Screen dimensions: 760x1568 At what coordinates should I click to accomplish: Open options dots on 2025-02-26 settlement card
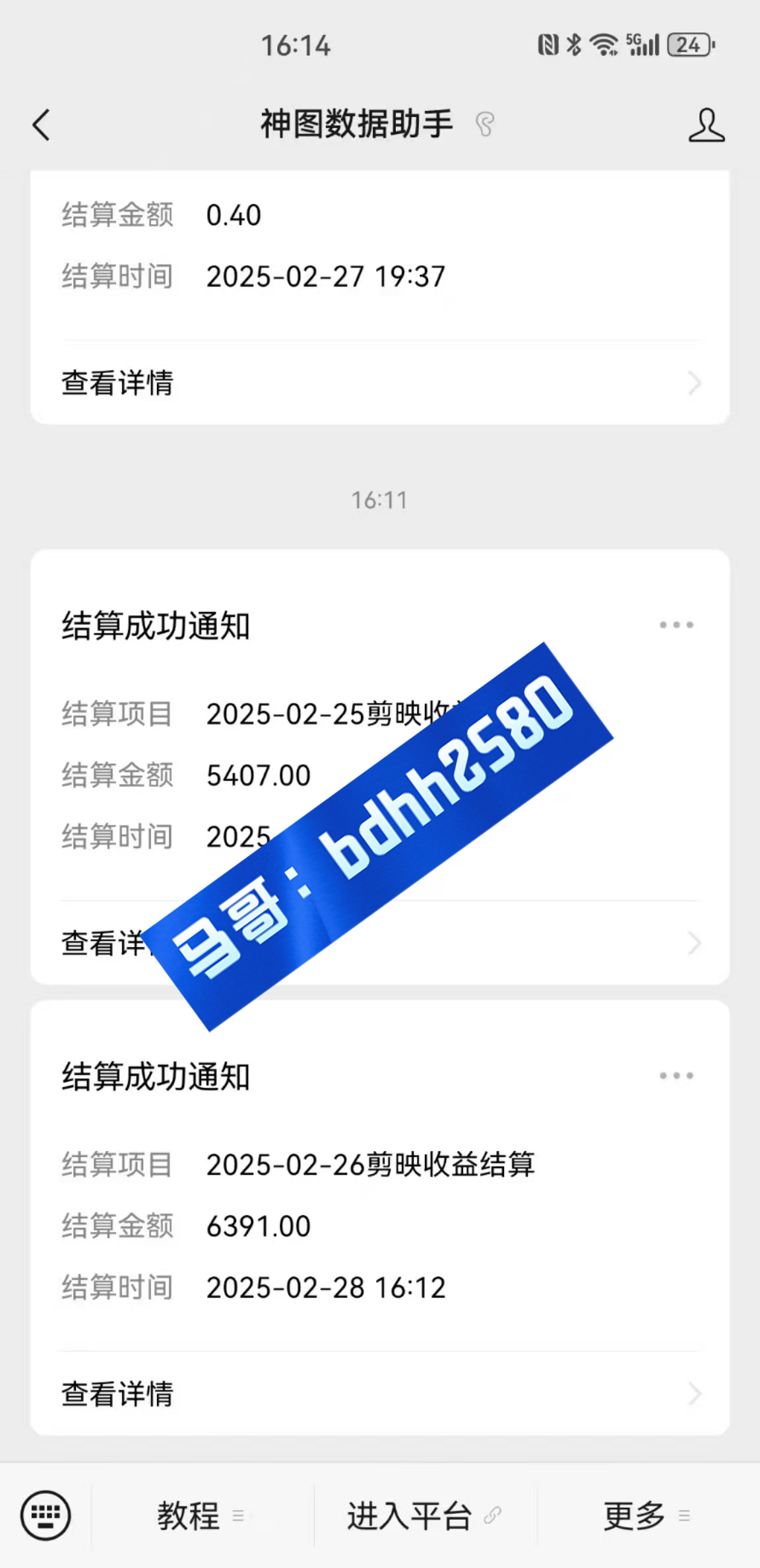click(676, 1075)
